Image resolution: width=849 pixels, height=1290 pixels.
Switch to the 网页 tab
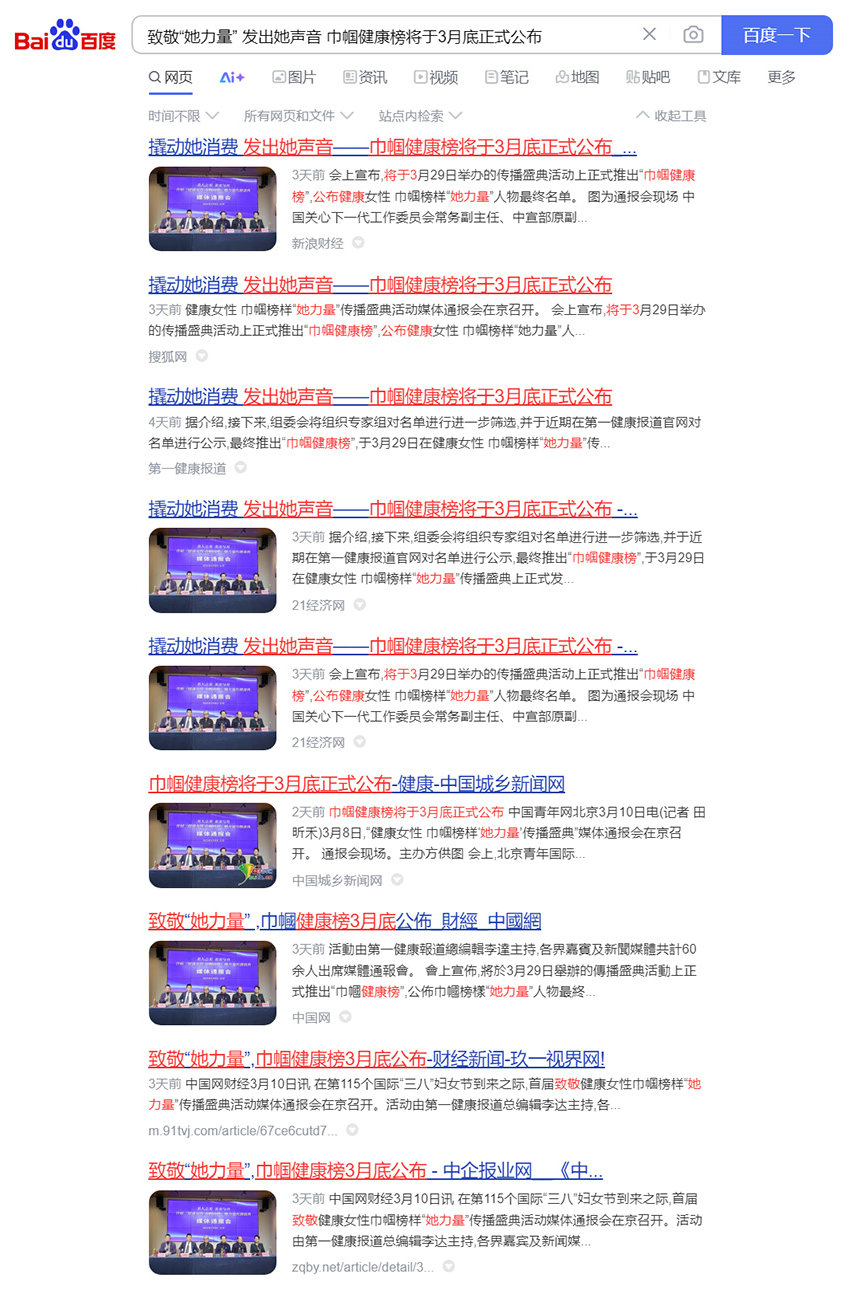pos(172,77)
